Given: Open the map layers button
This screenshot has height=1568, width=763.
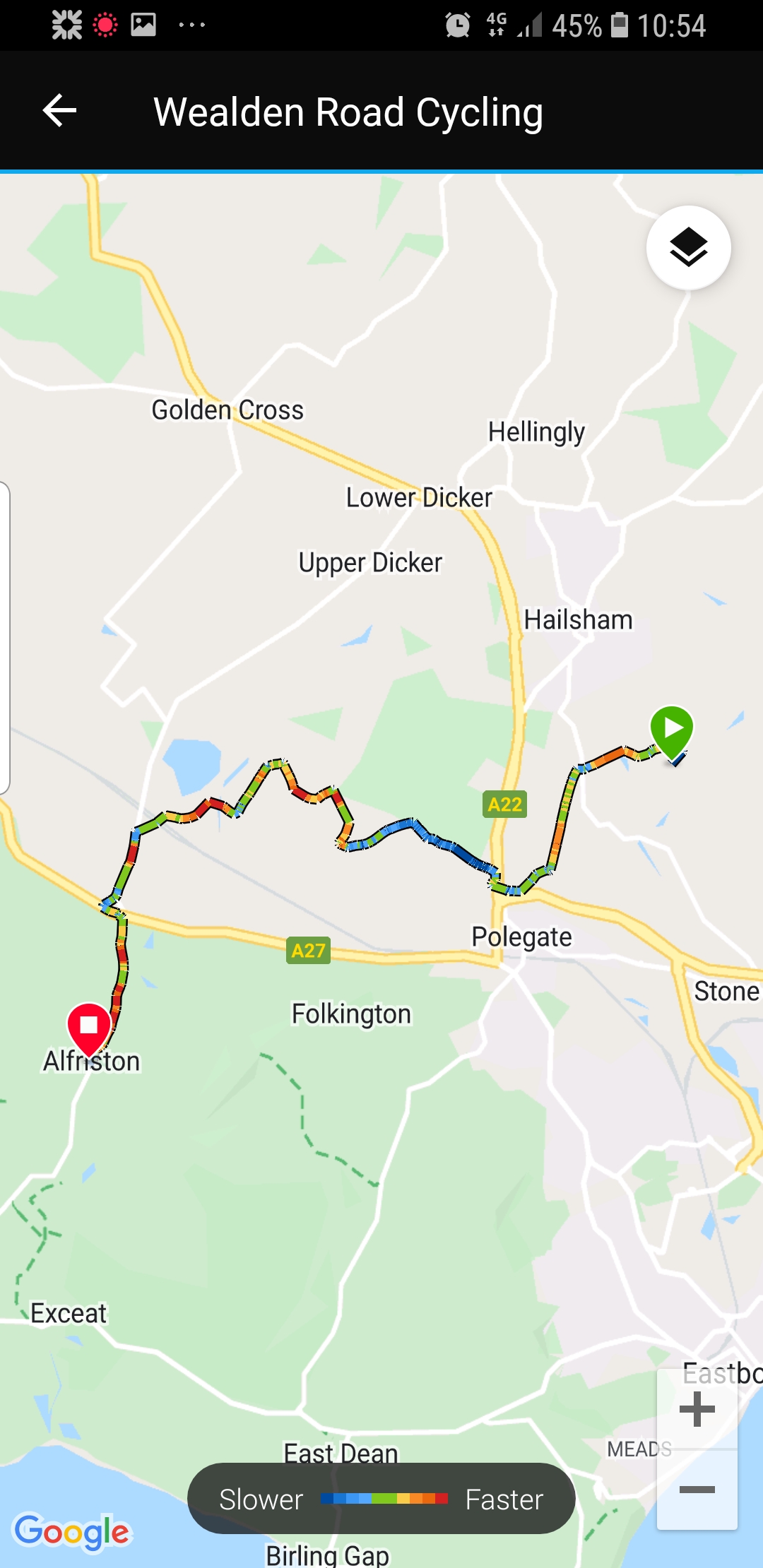Looking at the screenshot, I should pyautogui.click(x=688, y=248).
